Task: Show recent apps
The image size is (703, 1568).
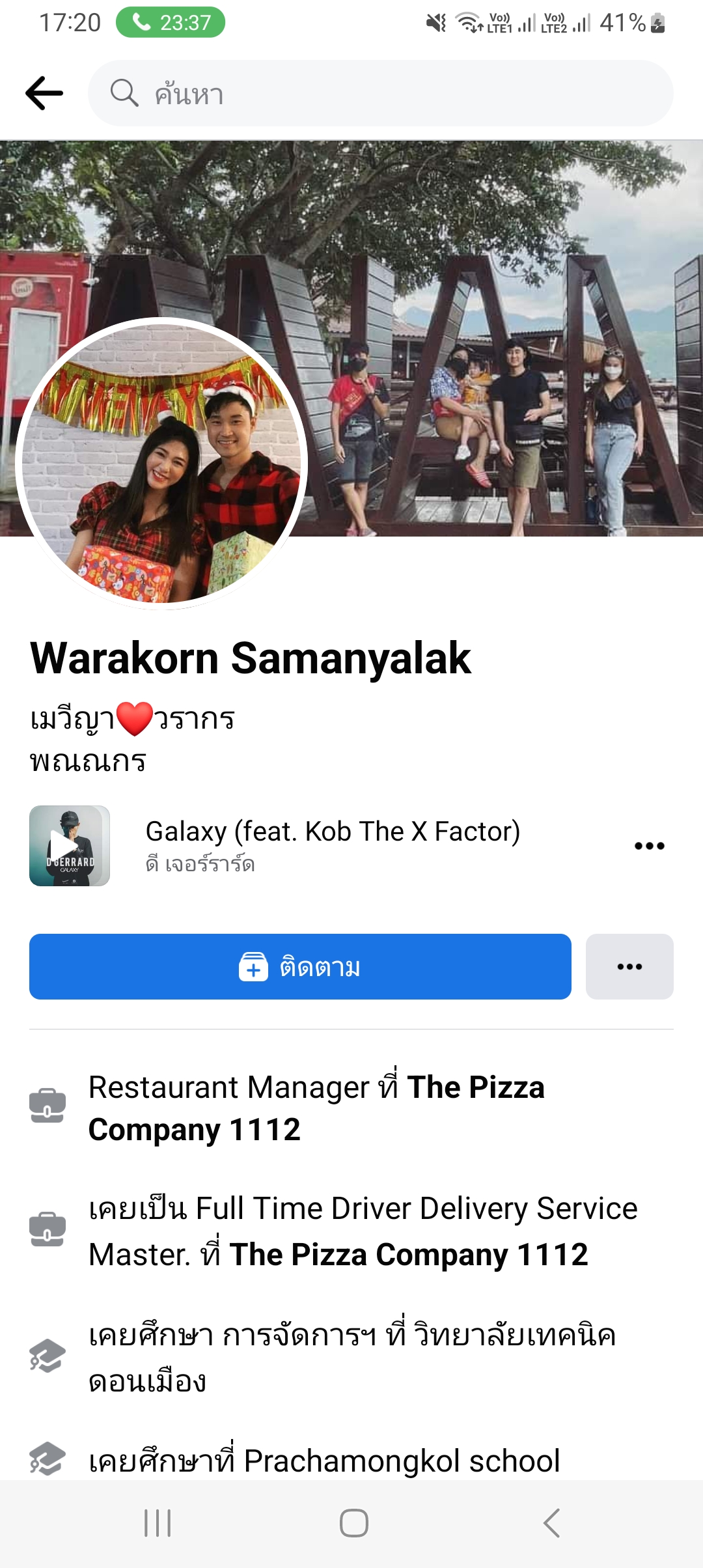Action: 158,1523
